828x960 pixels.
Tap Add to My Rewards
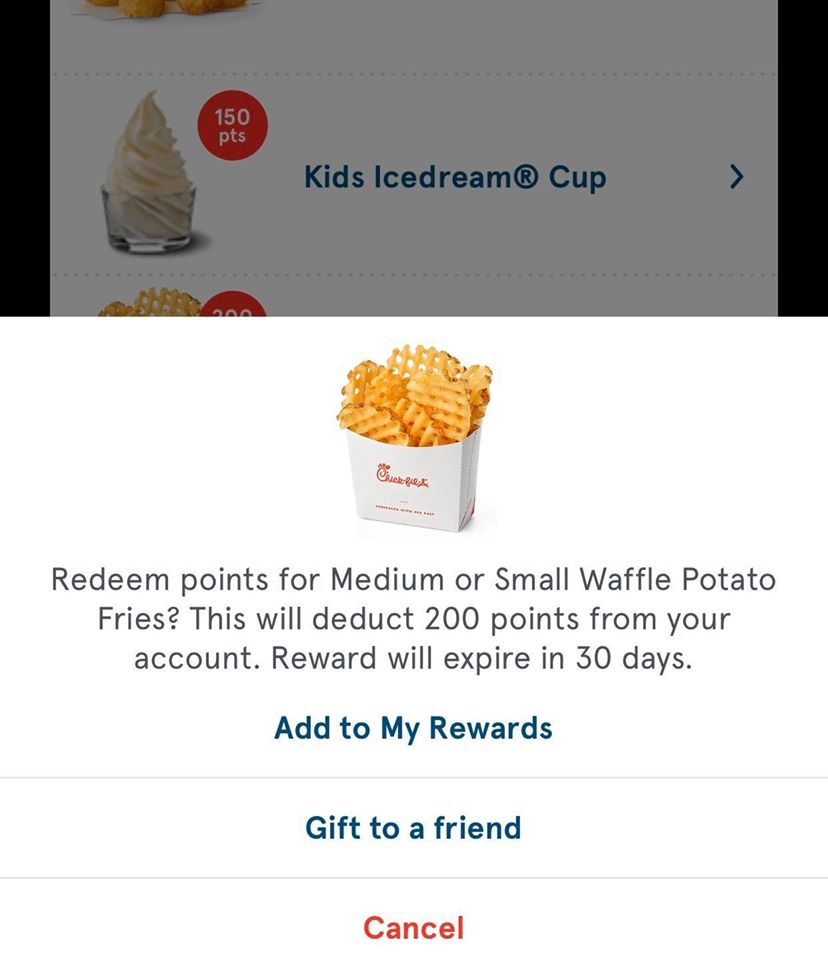413,727
